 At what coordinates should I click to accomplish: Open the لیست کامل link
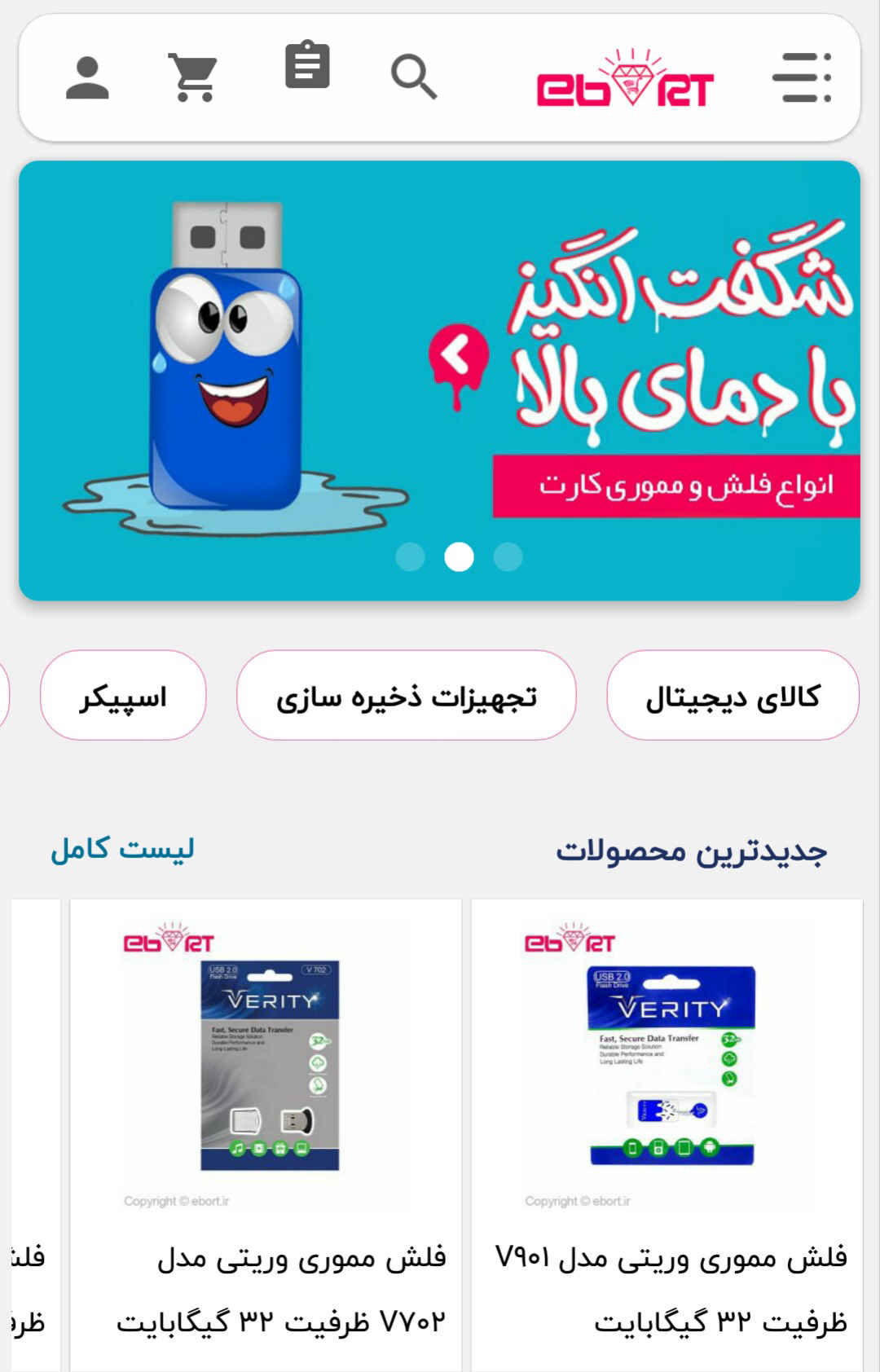click(122, 849)
